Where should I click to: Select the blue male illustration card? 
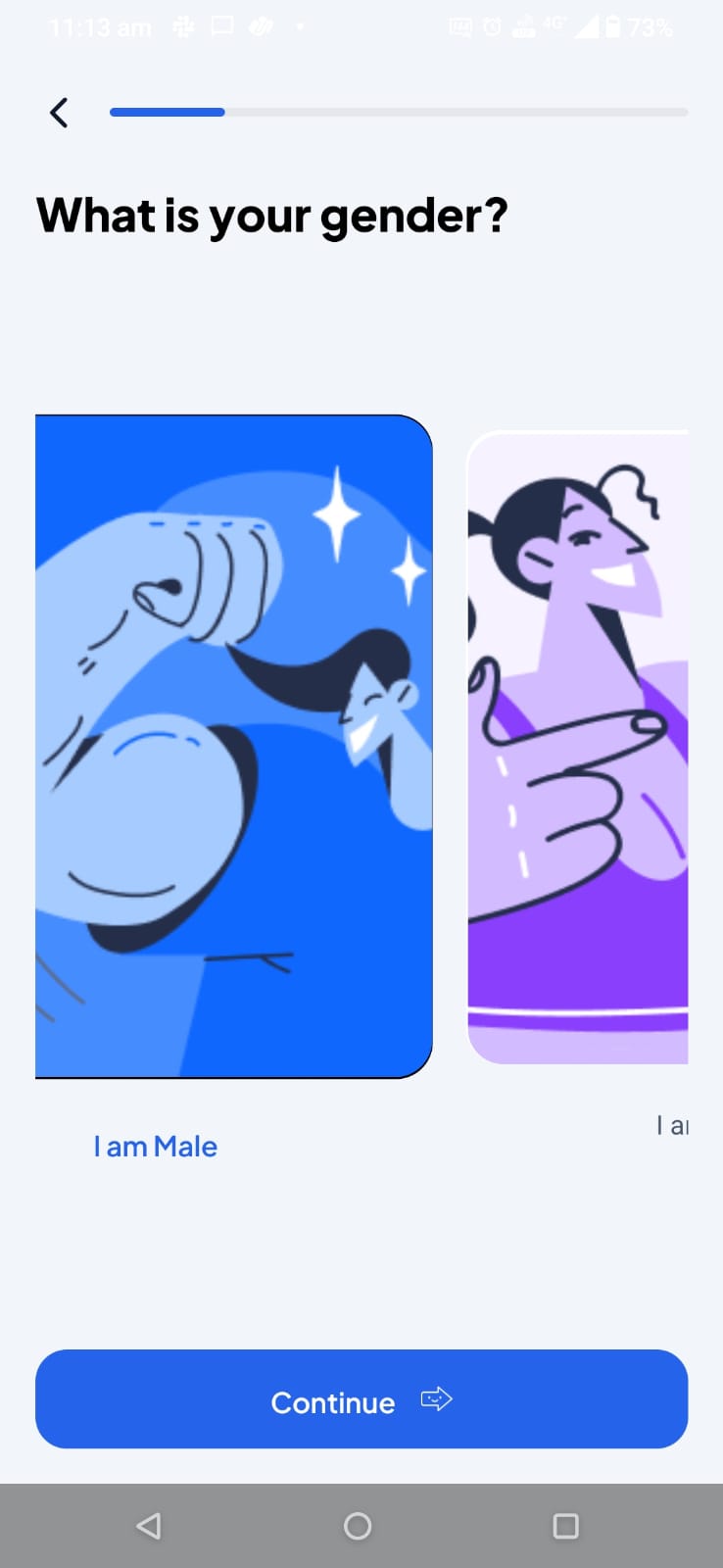[233, 746]
